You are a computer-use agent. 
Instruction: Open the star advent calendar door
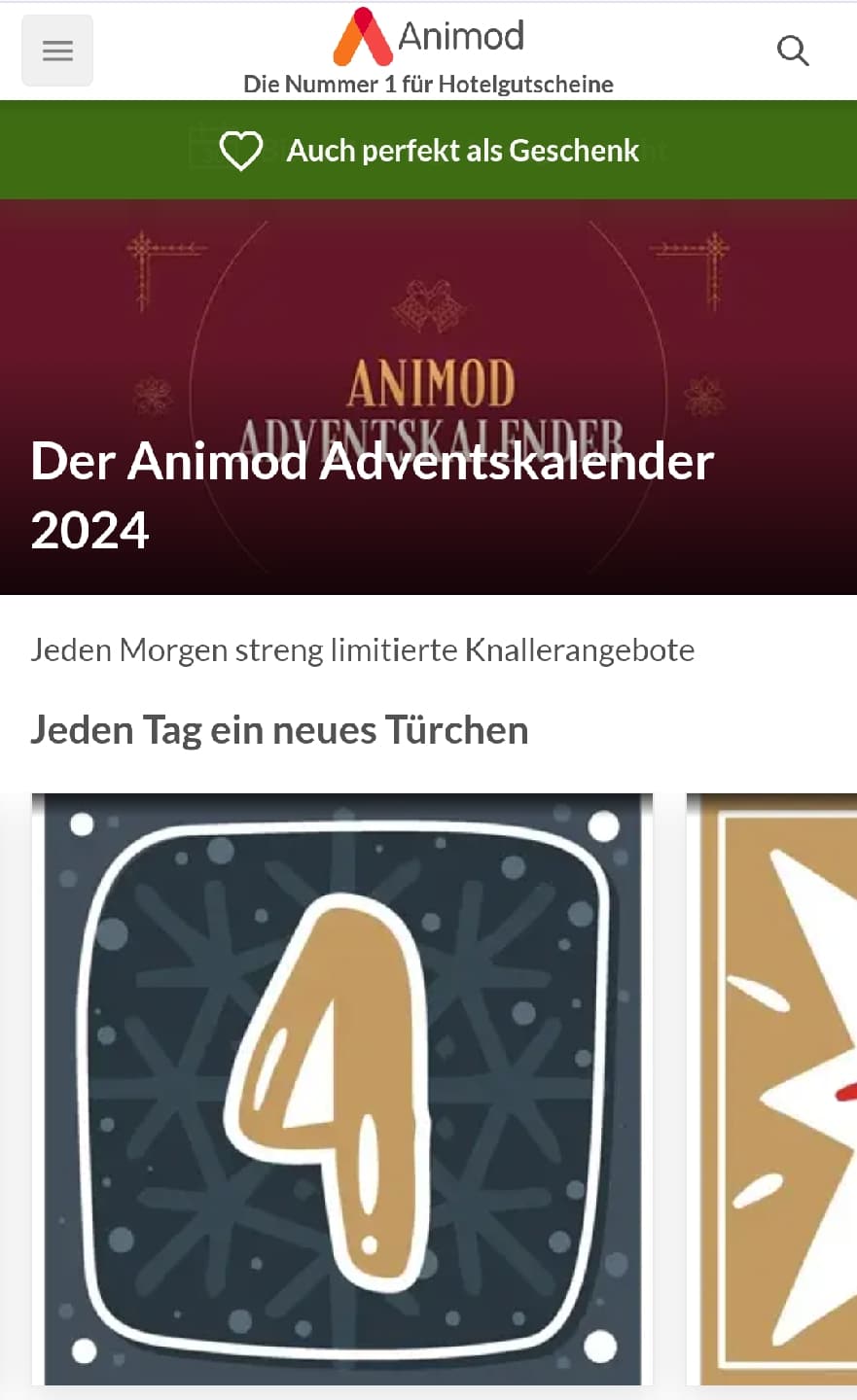(773, 1089)
